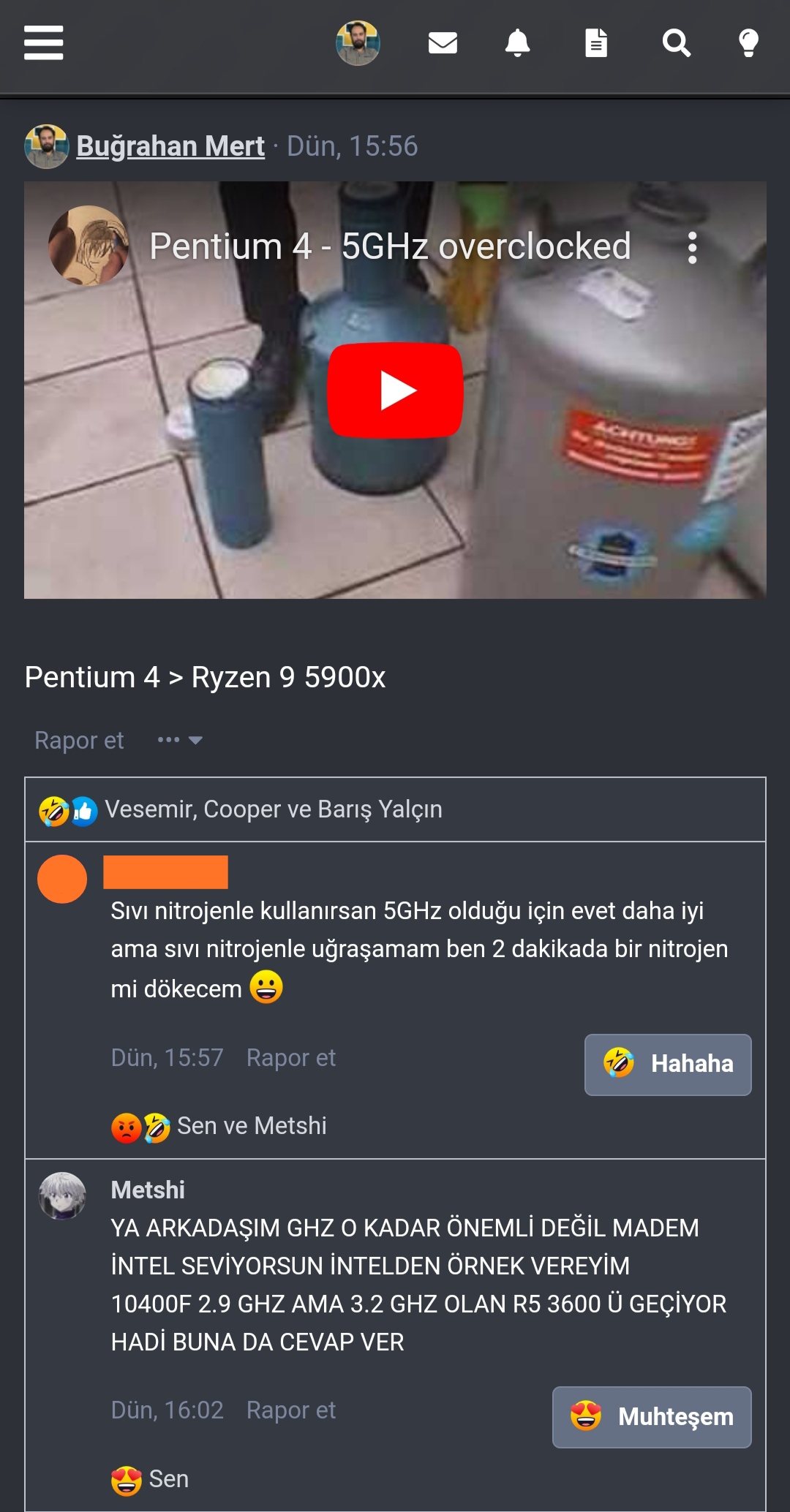
Task: Play the Pentium 4 5GHz overclocked video
Action: (x=395, y=390)
